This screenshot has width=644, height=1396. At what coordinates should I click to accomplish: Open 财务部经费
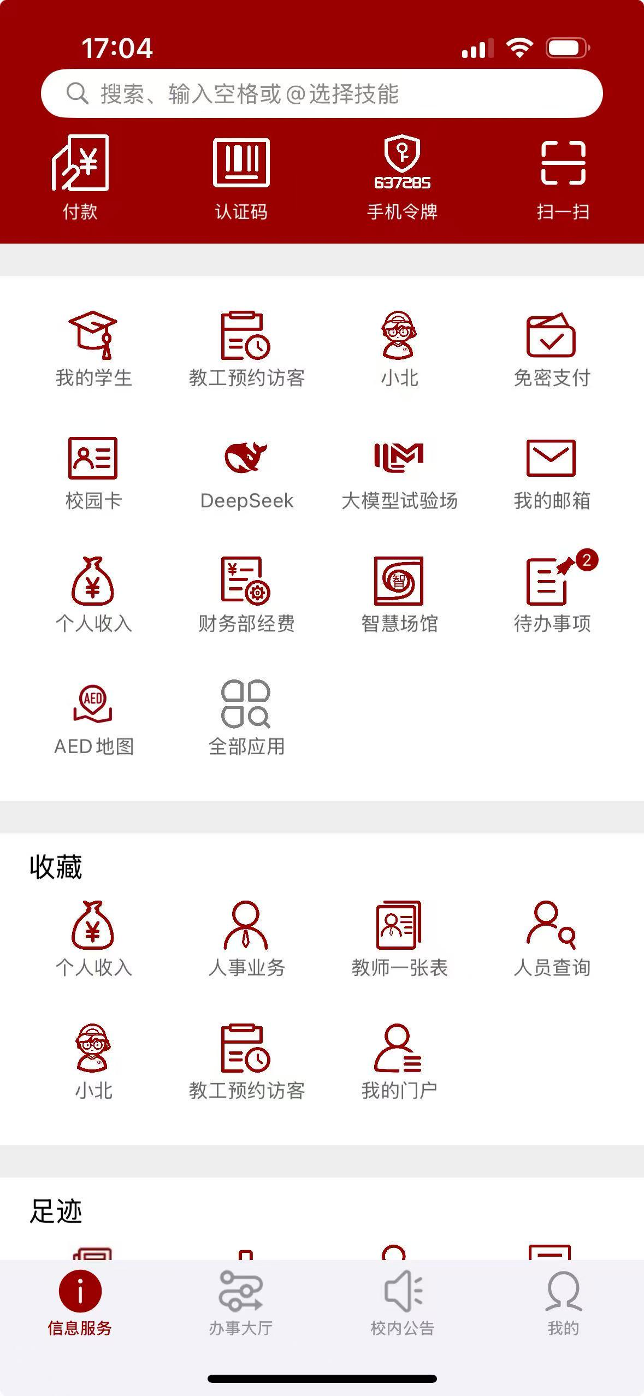pyautogui.click(x=246, y=594)
